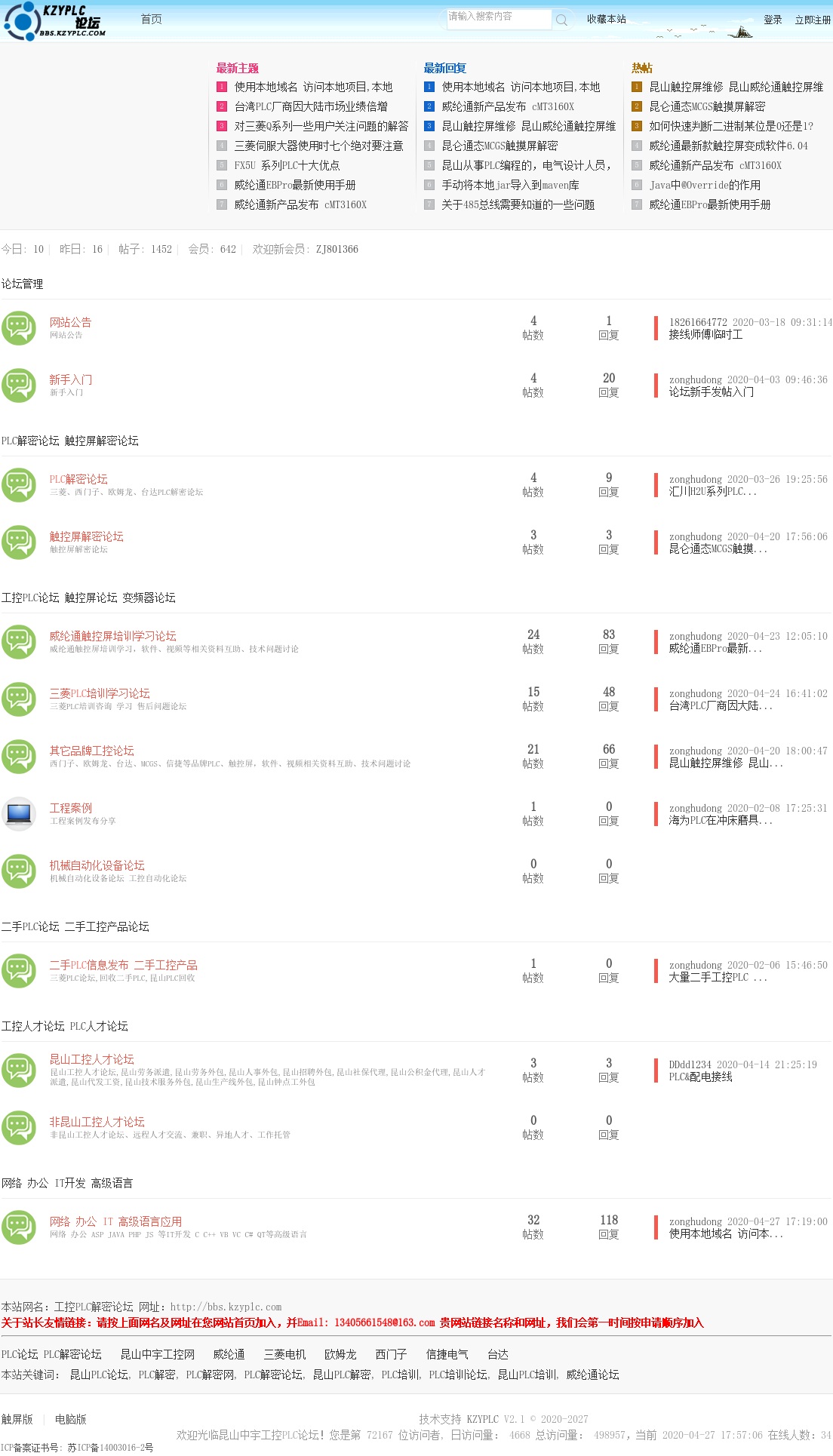The height and width of the screenshot is (1456, 833).
Task: Open hot post 如何快速判断二进制某位是0还是1
Action: coord(730,126)
